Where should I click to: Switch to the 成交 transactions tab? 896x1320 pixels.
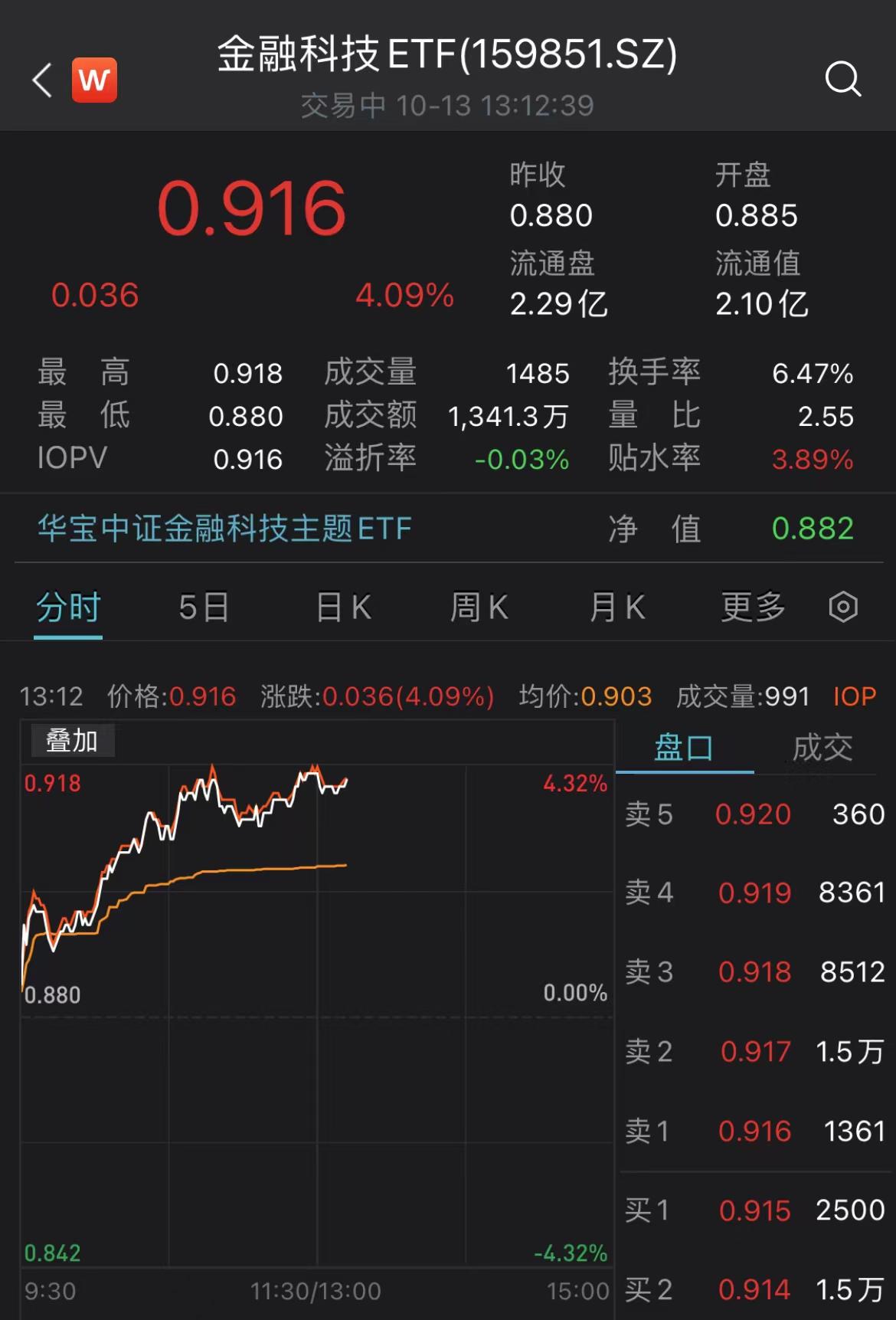tap(821, 748)
